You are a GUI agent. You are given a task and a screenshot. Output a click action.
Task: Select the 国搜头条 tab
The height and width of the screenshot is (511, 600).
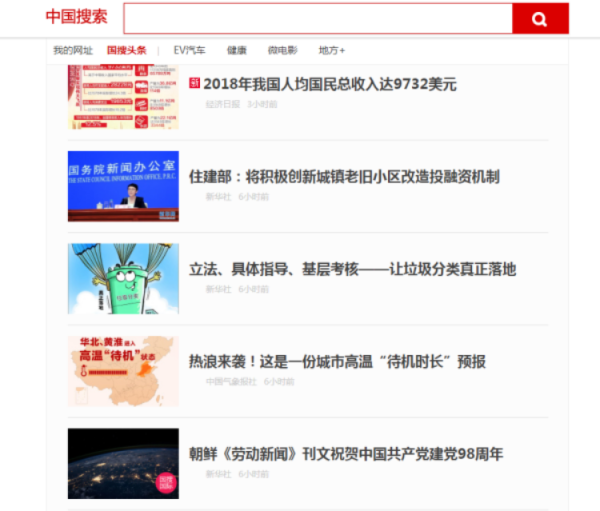[x=127, y=50]
